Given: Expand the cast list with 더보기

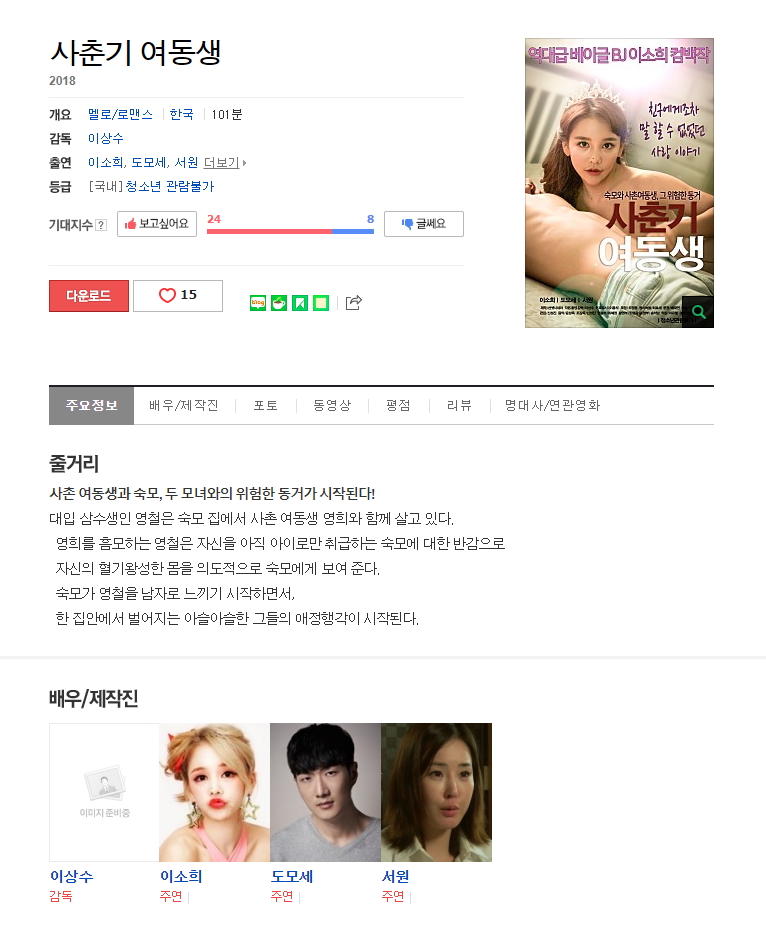Looking at the screenshot, I should pyautogui.click(x=225, y=162).
